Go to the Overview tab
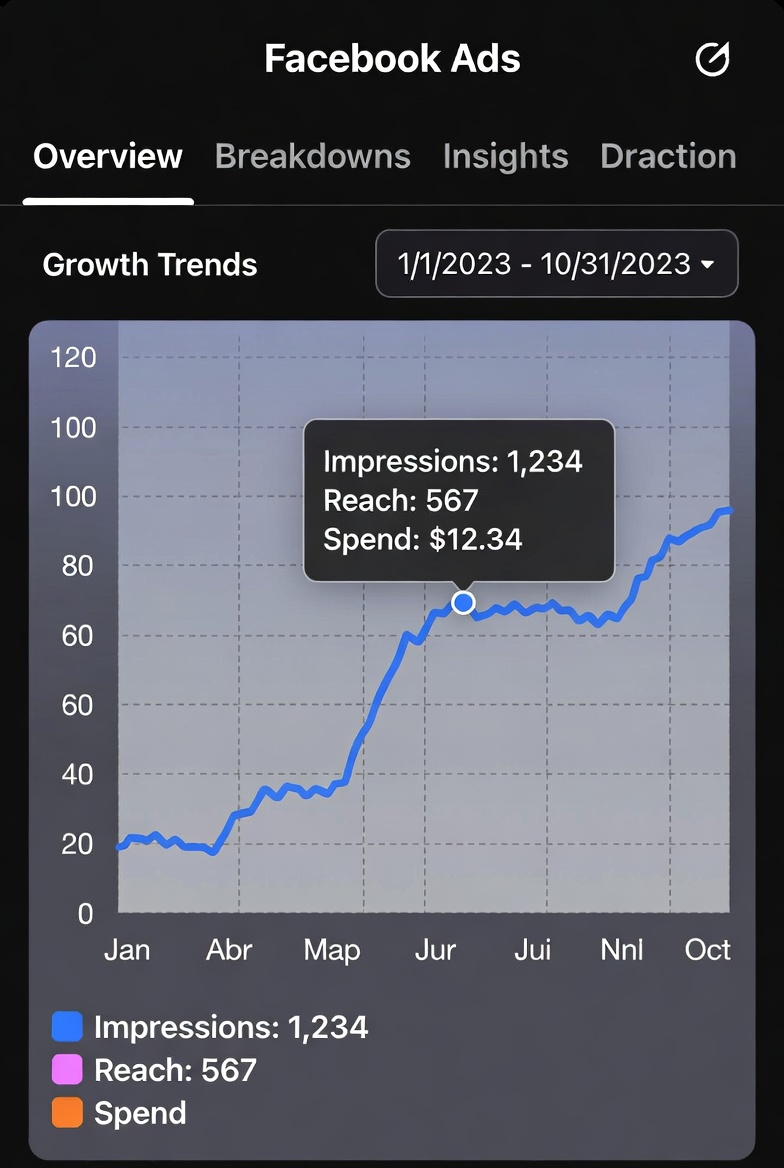 click(108, 157)
